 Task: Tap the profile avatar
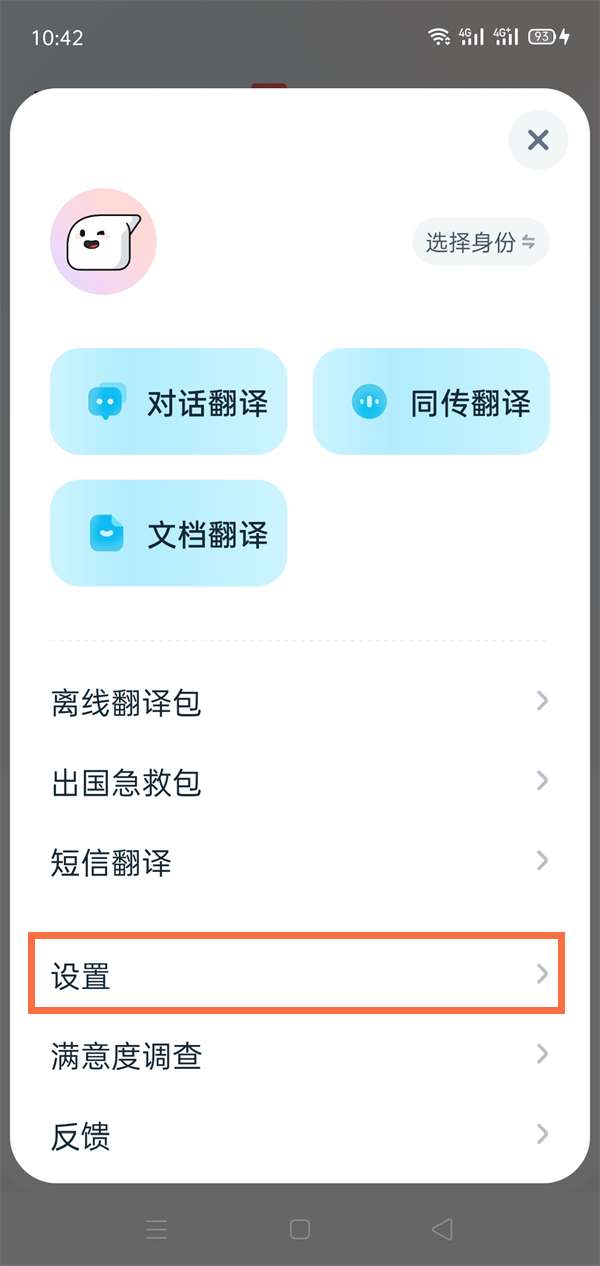point(103,241)
